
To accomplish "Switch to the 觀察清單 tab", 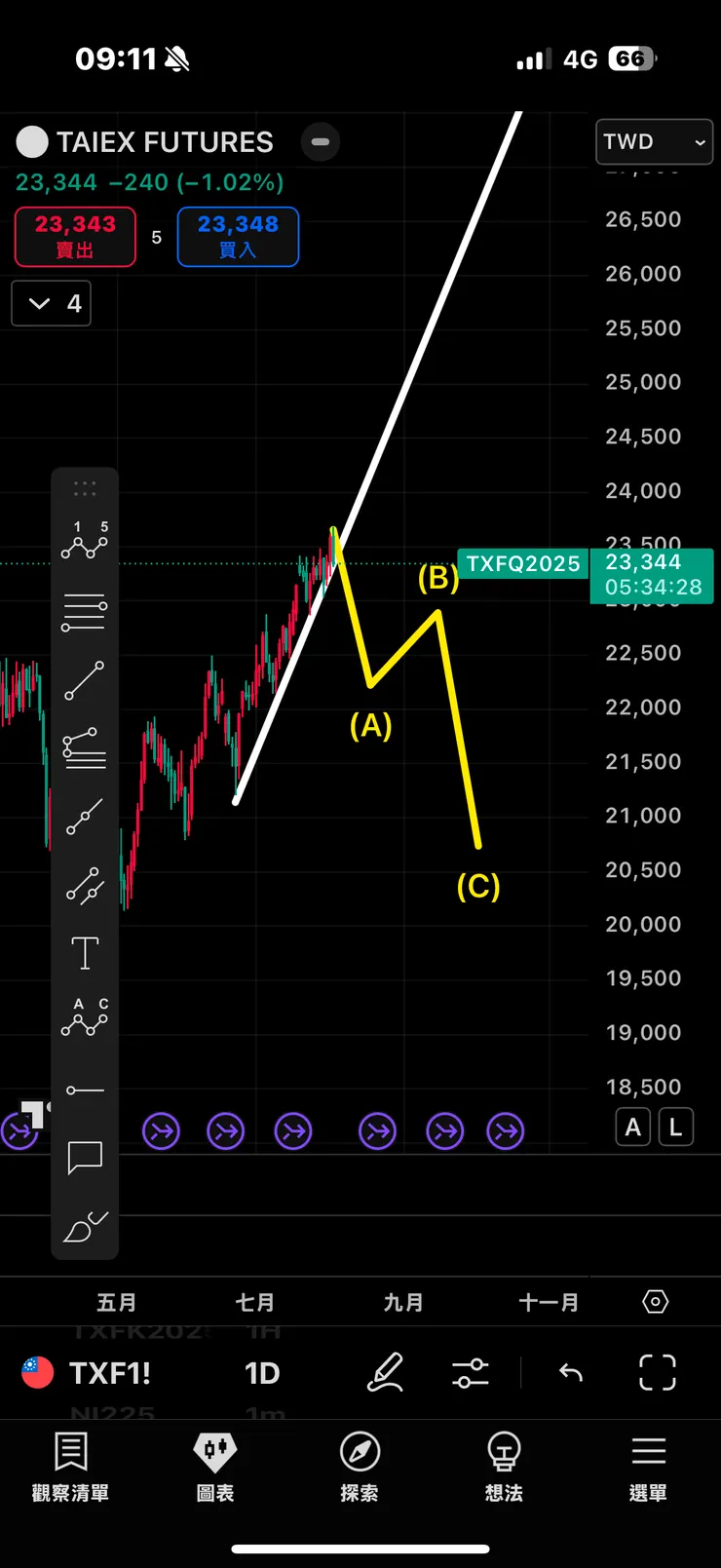I will point(70,1467).
